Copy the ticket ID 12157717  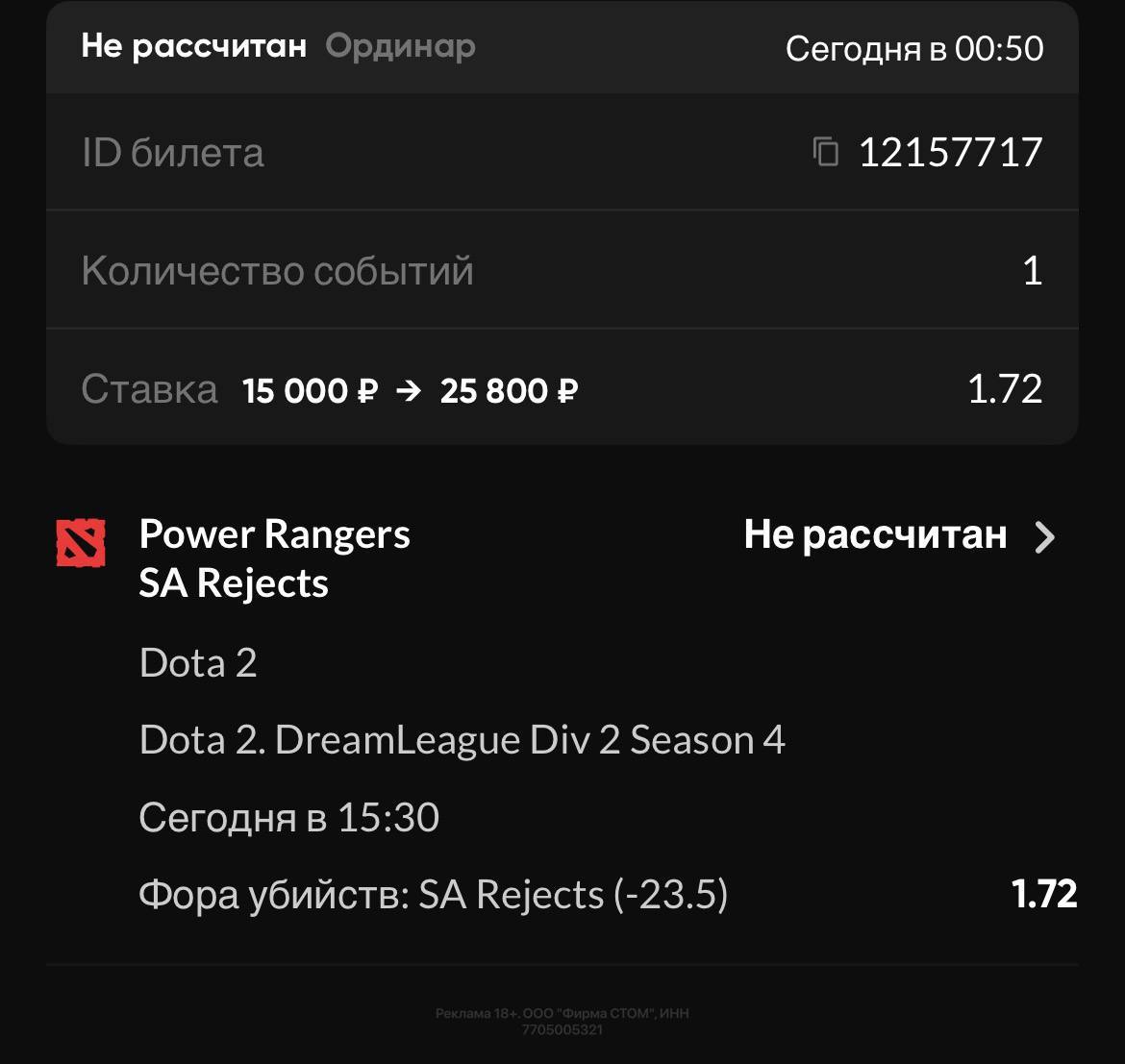pos(826,152)
